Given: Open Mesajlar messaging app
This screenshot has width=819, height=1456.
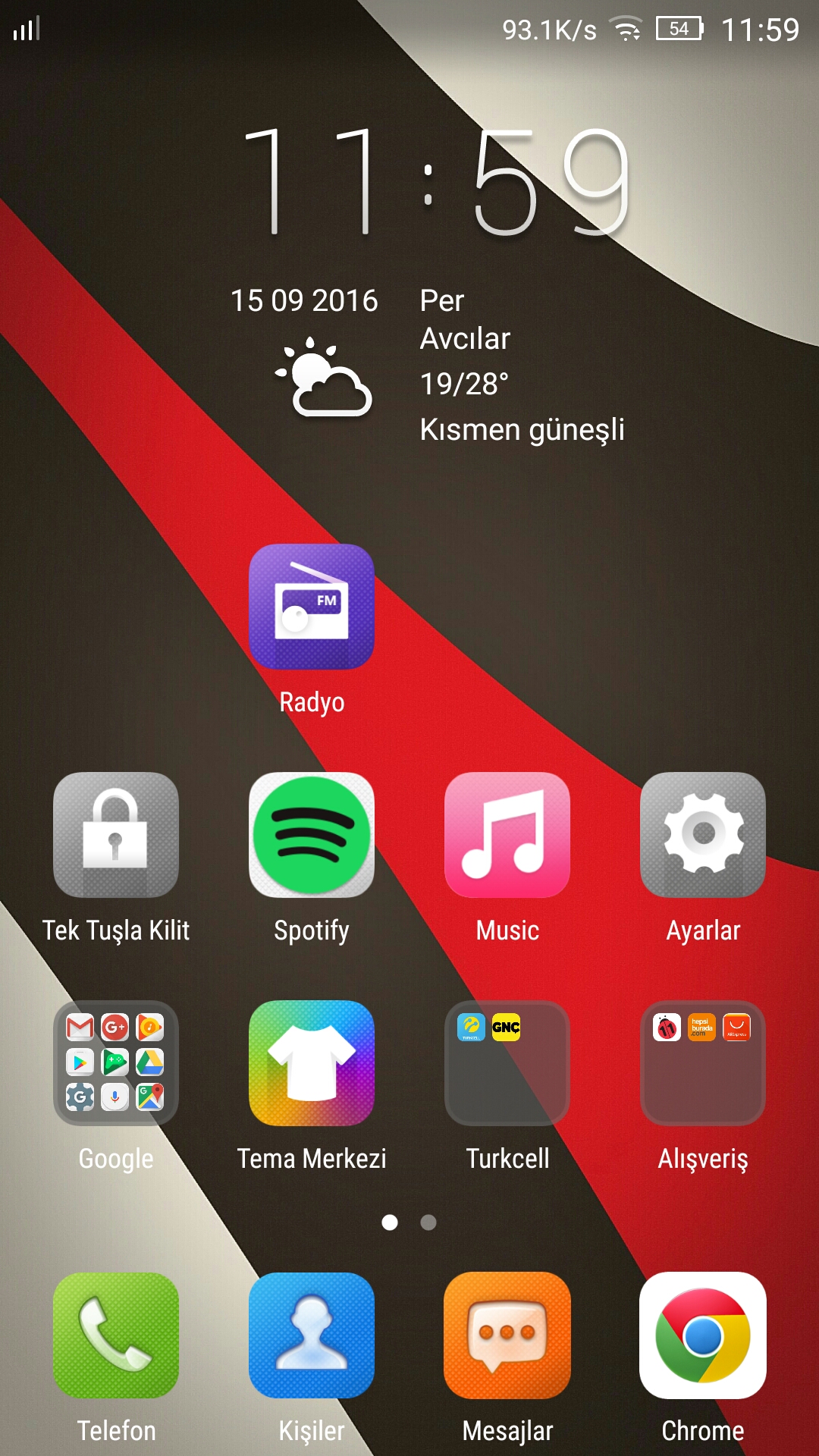Looking at the screenshot, I should pyautogui.click(x=507, y=1335).
